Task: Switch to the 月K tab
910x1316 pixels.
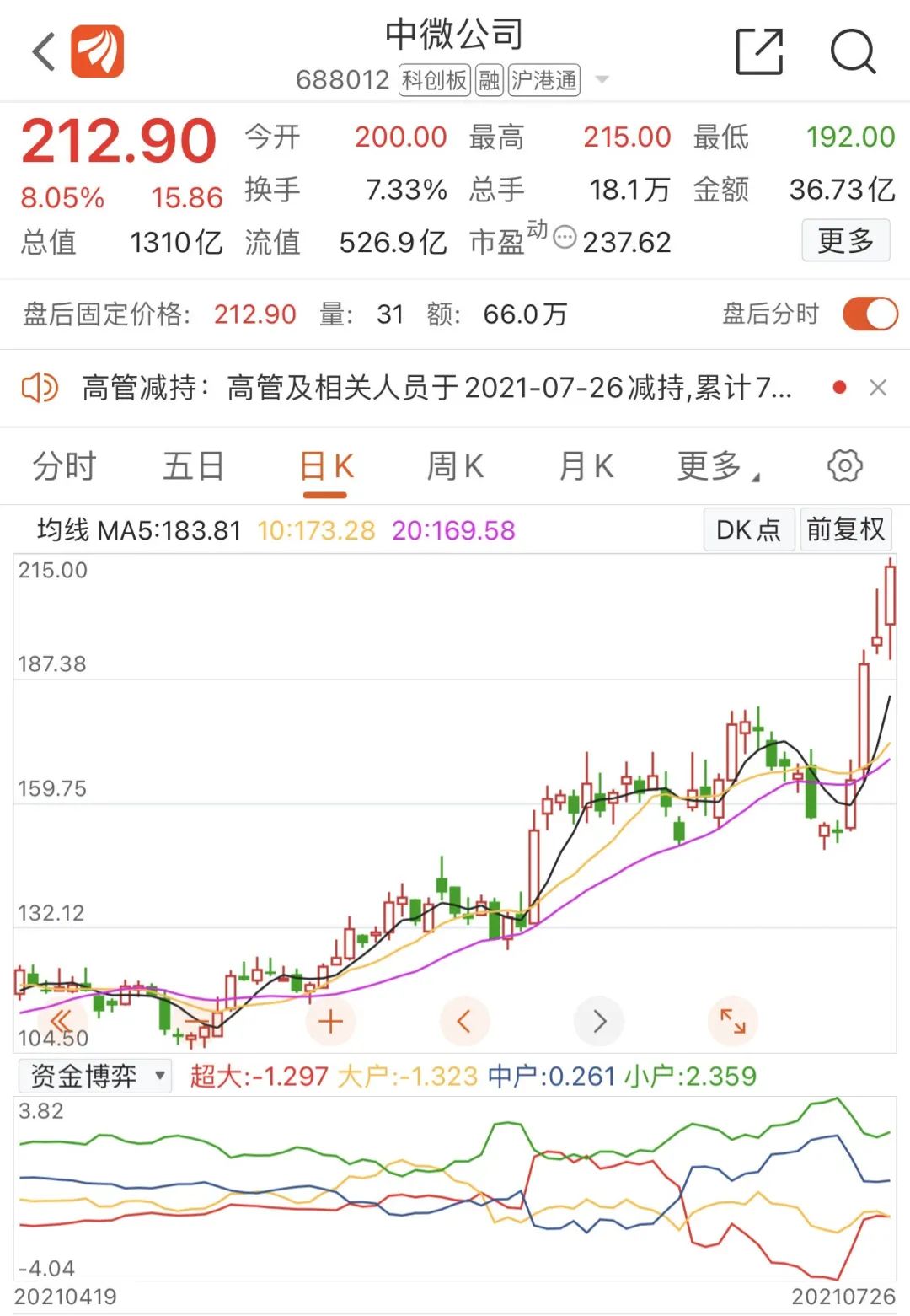Action: (x=586, y=466)
